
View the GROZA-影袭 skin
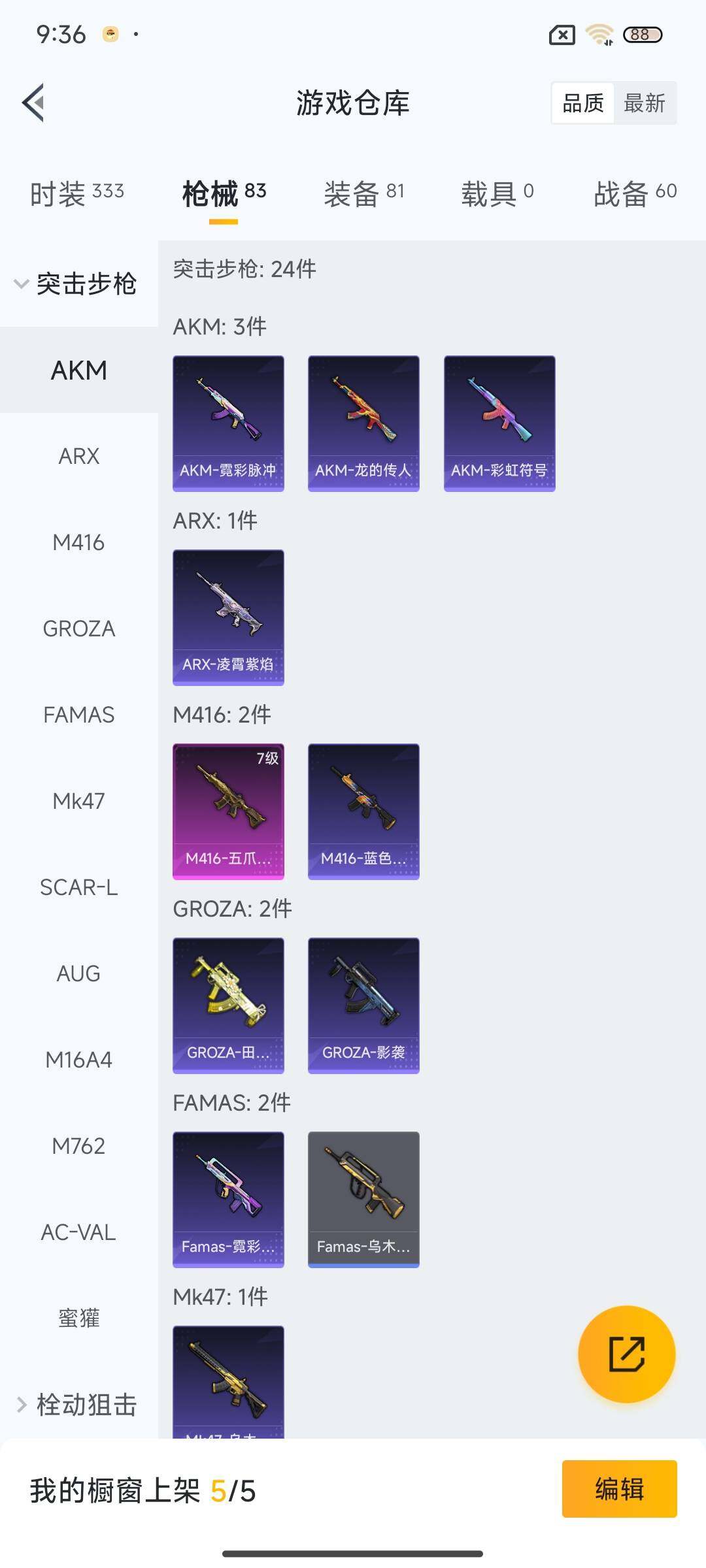(x=363, y=1005)
